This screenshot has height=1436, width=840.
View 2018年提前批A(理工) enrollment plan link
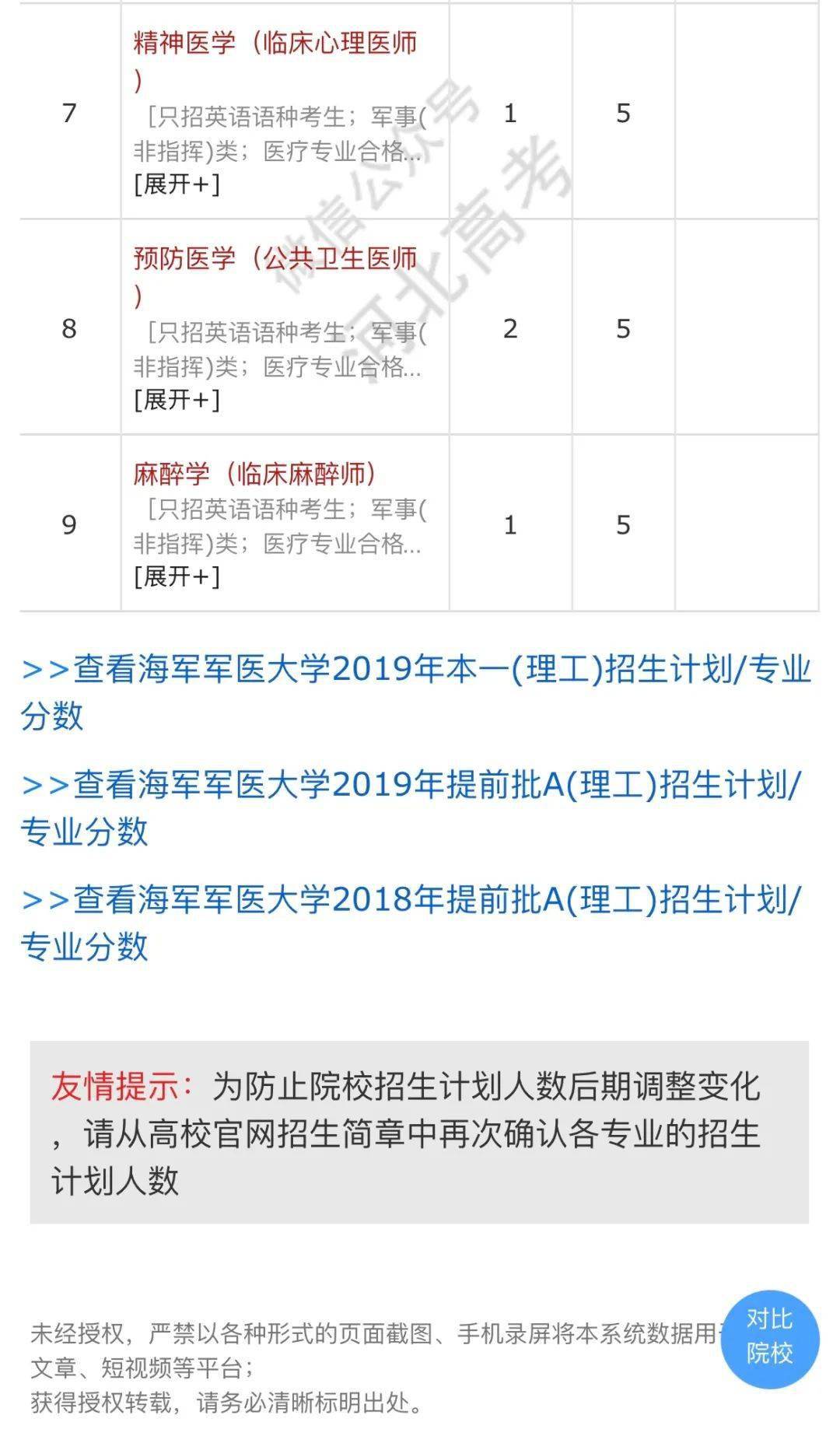411,923
